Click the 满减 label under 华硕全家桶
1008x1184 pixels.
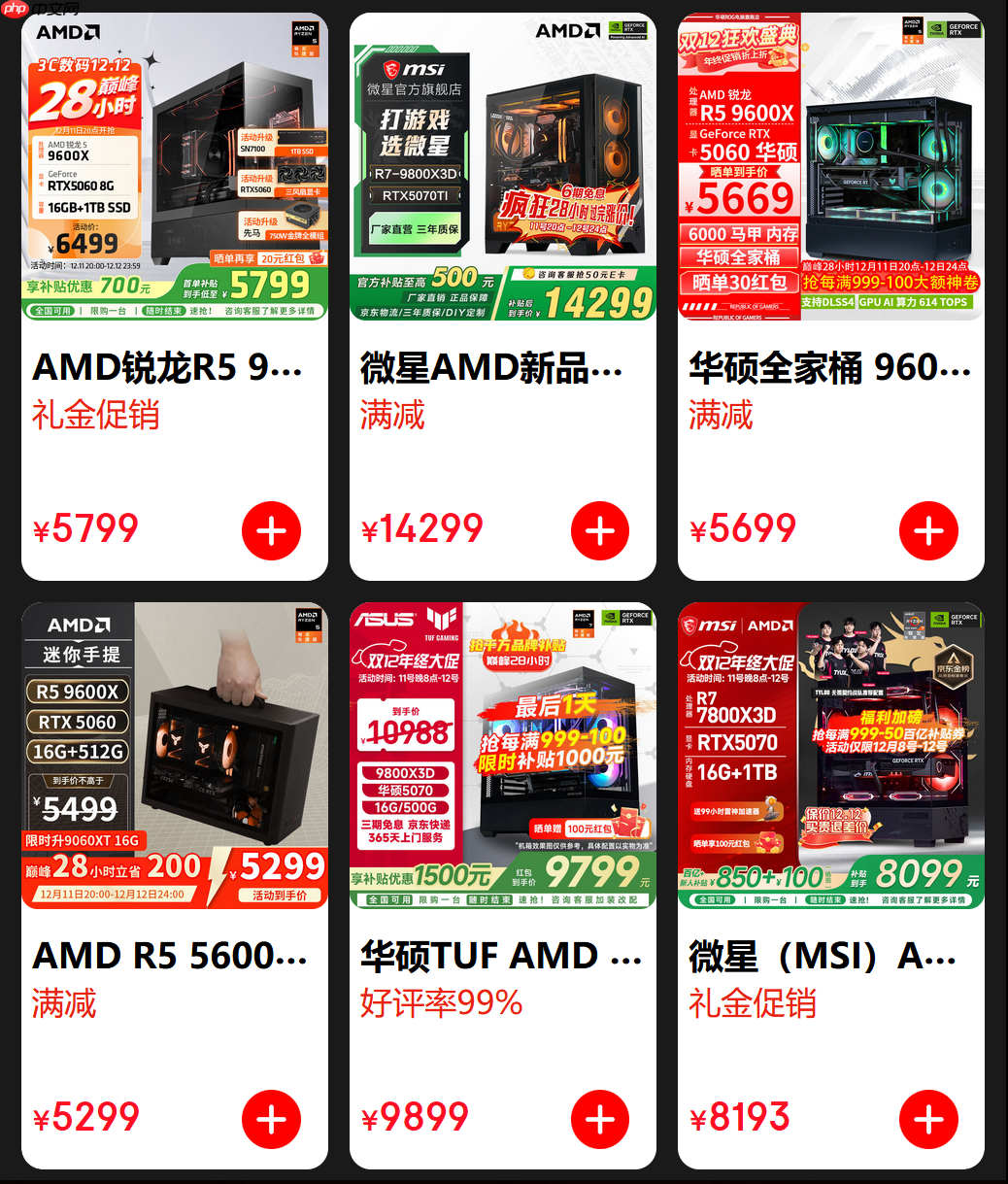tap(720, 416)
